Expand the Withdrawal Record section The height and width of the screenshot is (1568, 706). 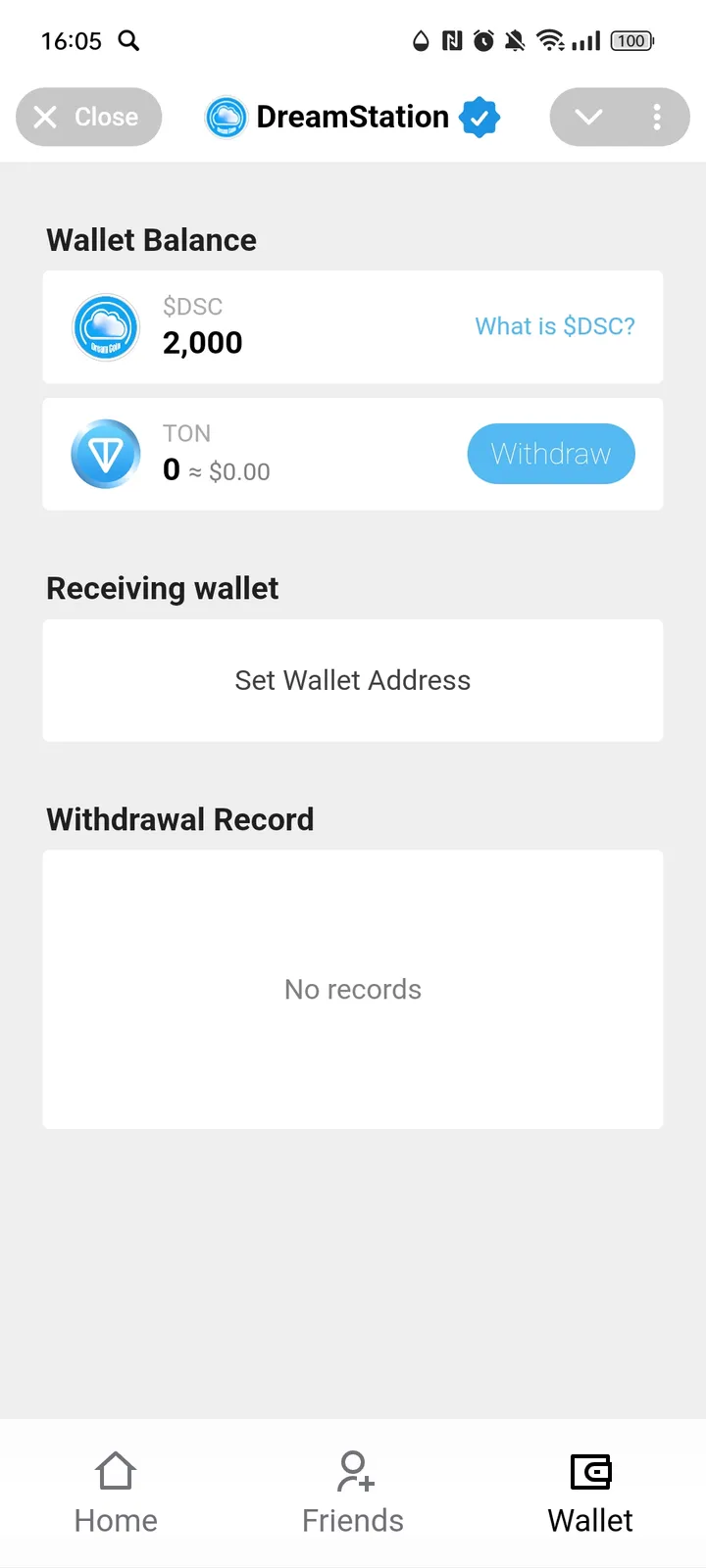(x=179, y=819)
